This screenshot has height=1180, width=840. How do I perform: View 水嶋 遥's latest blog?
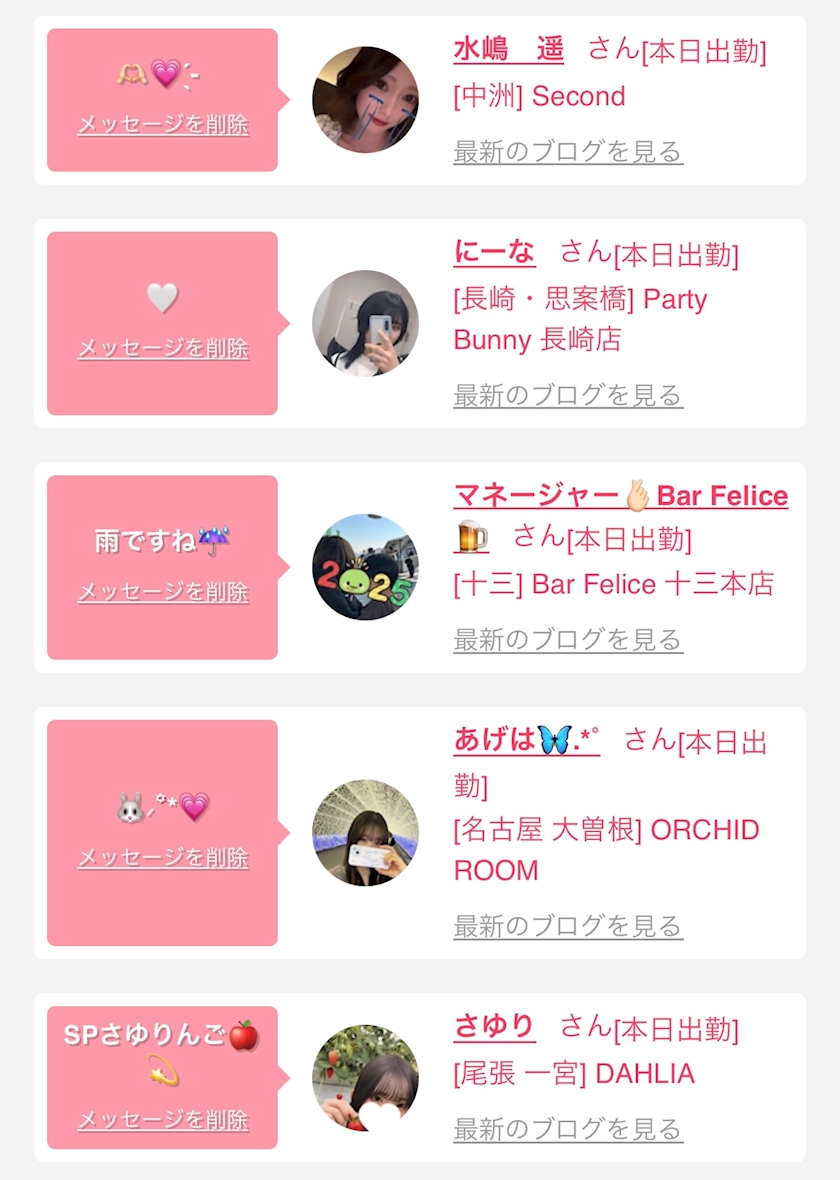[x=568, y=151]
